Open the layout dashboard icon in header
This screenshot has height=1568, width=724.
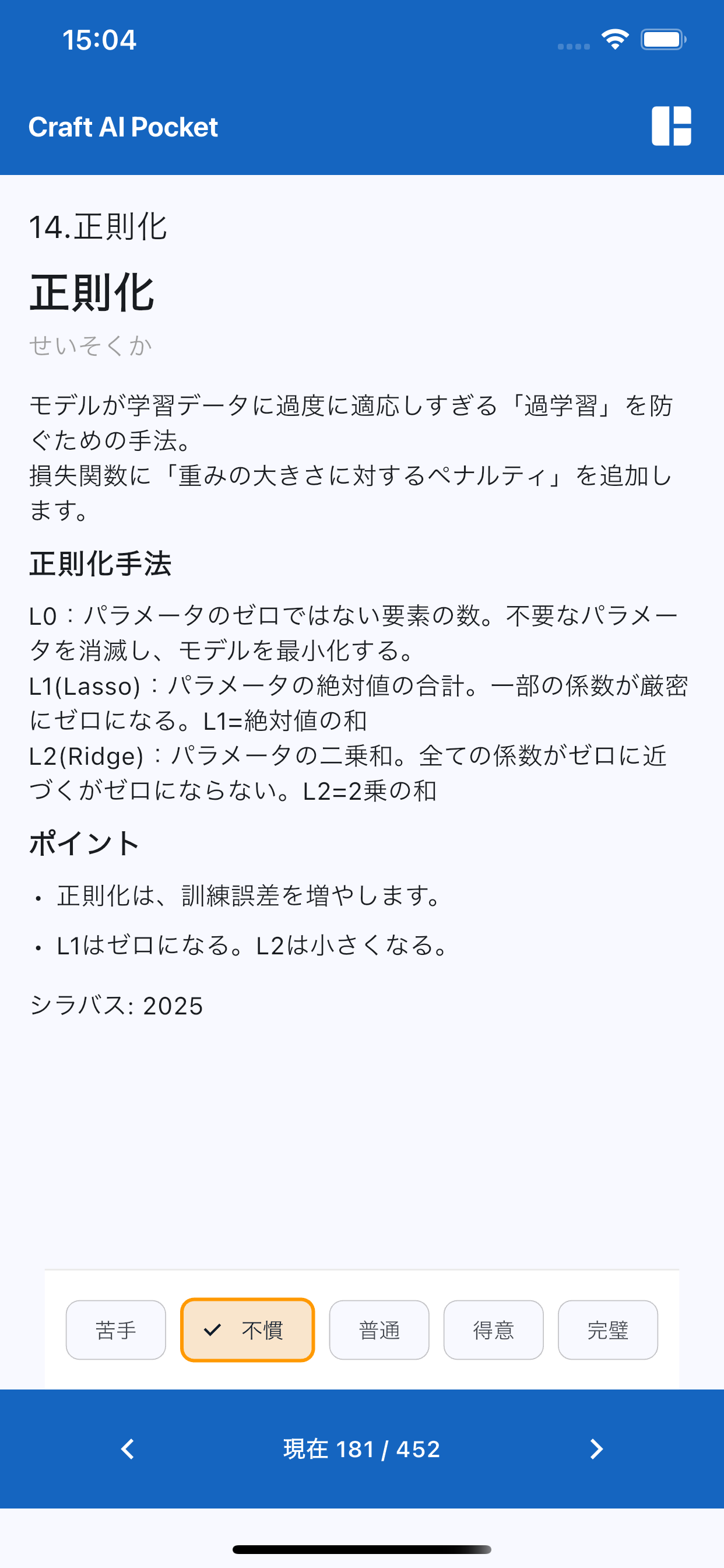click(671, 126)
